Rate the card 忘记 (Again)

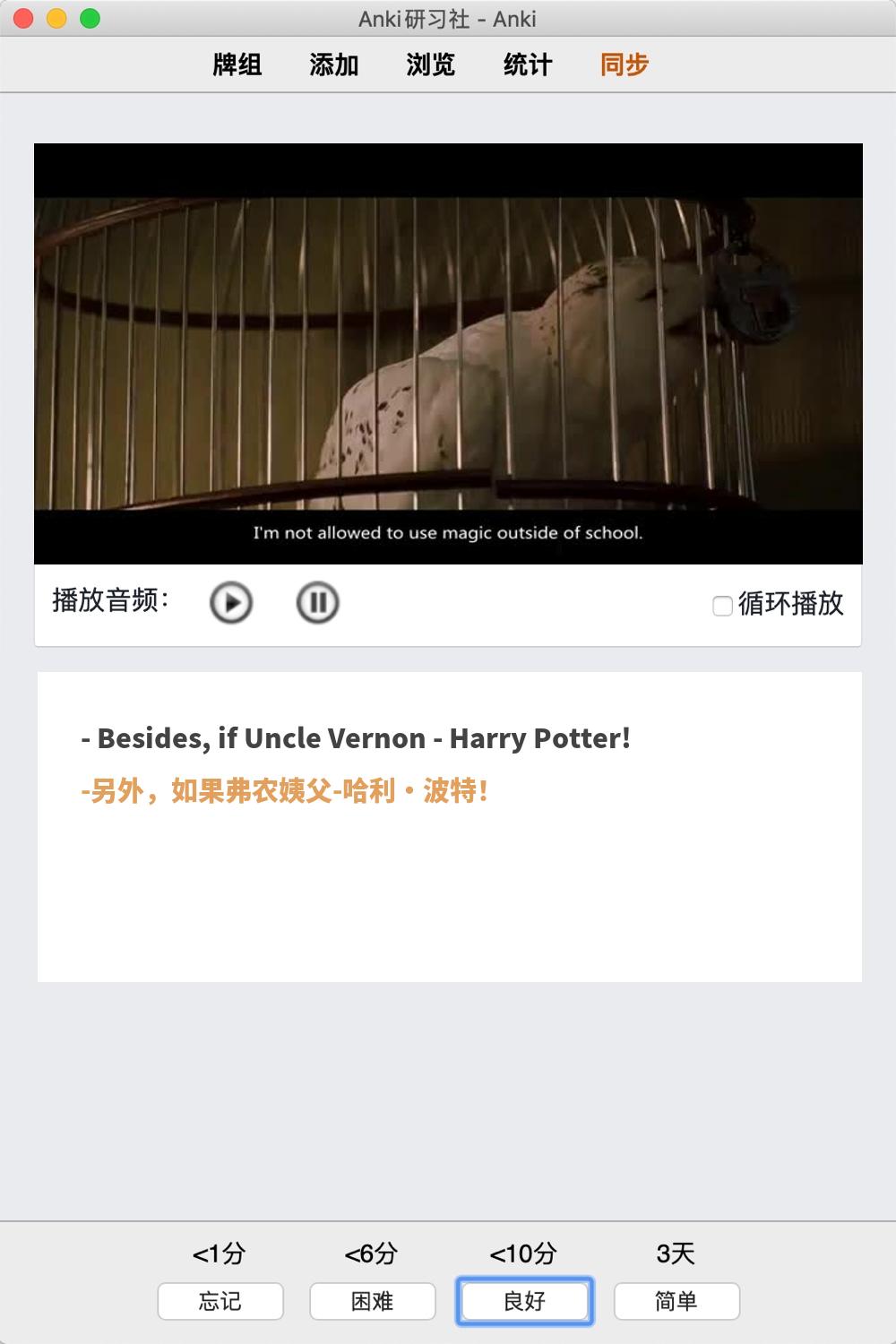pos(220,1301)
